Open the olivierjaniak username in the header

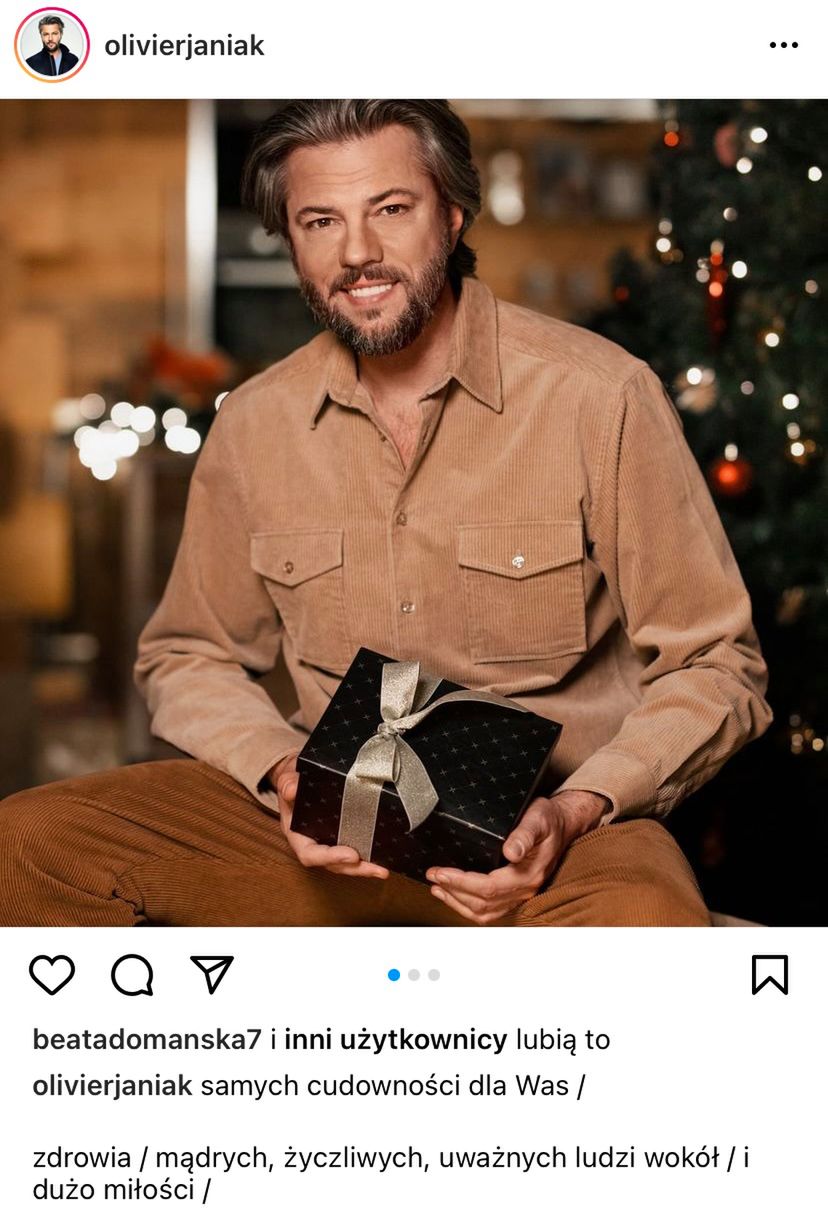[184, 46]
